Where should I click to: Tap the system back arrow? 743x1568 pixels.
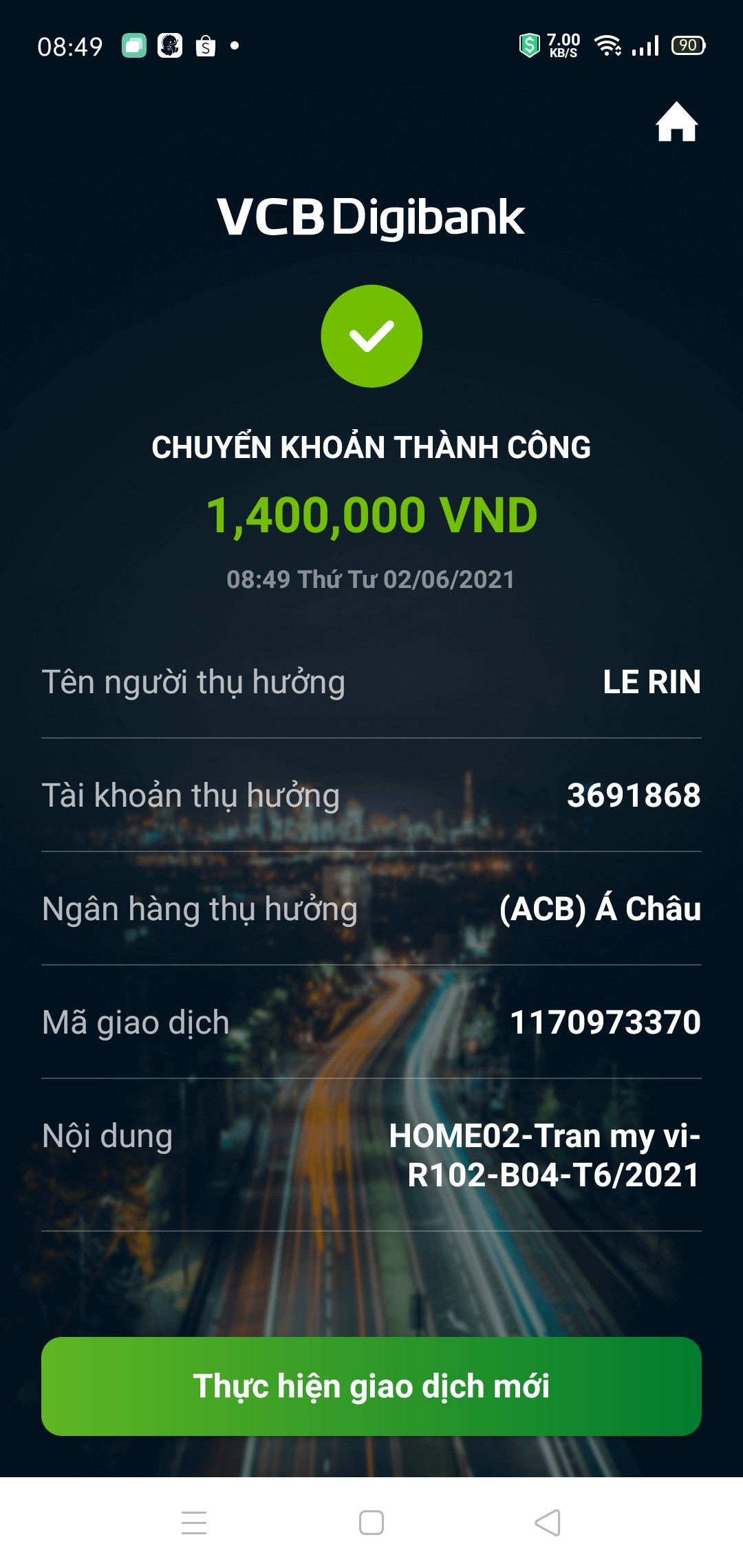tap(548, 1523)
